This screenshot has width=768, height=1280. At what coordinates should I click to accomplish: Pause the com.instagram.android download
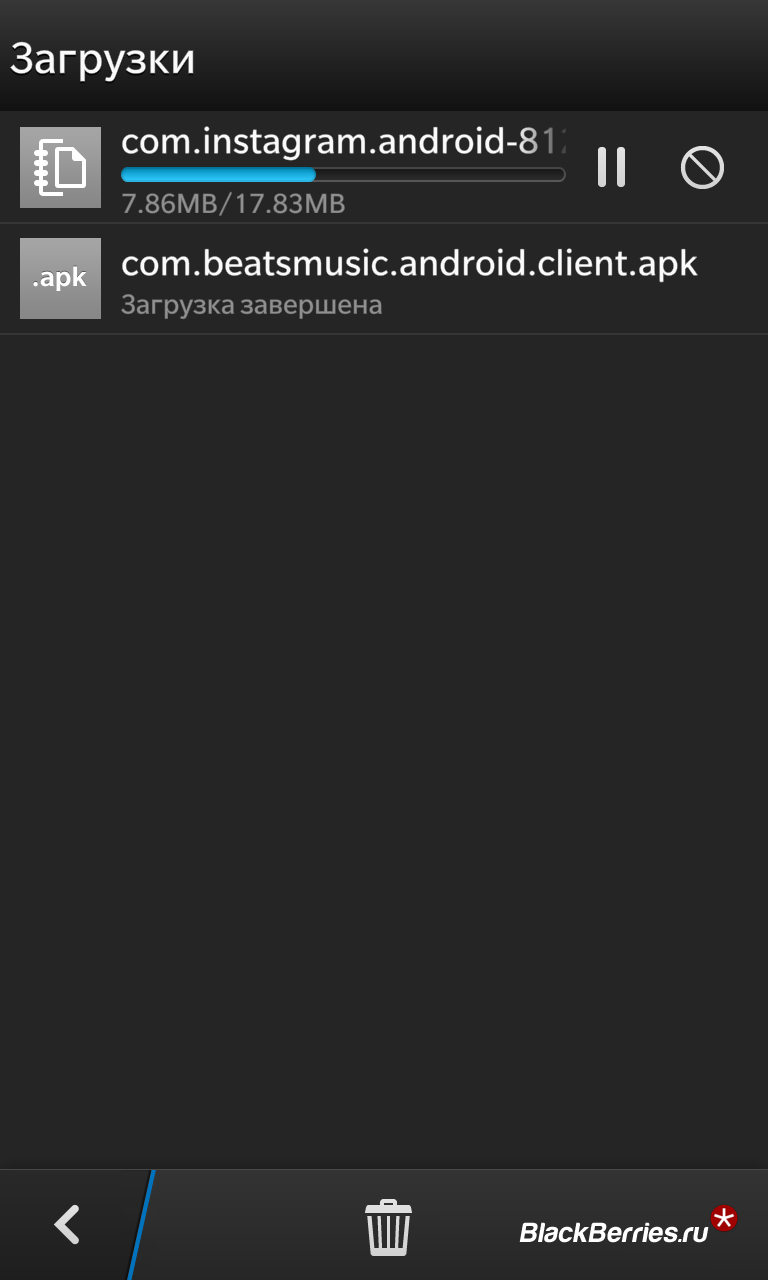pyautogui.click(x=611, y=167)
